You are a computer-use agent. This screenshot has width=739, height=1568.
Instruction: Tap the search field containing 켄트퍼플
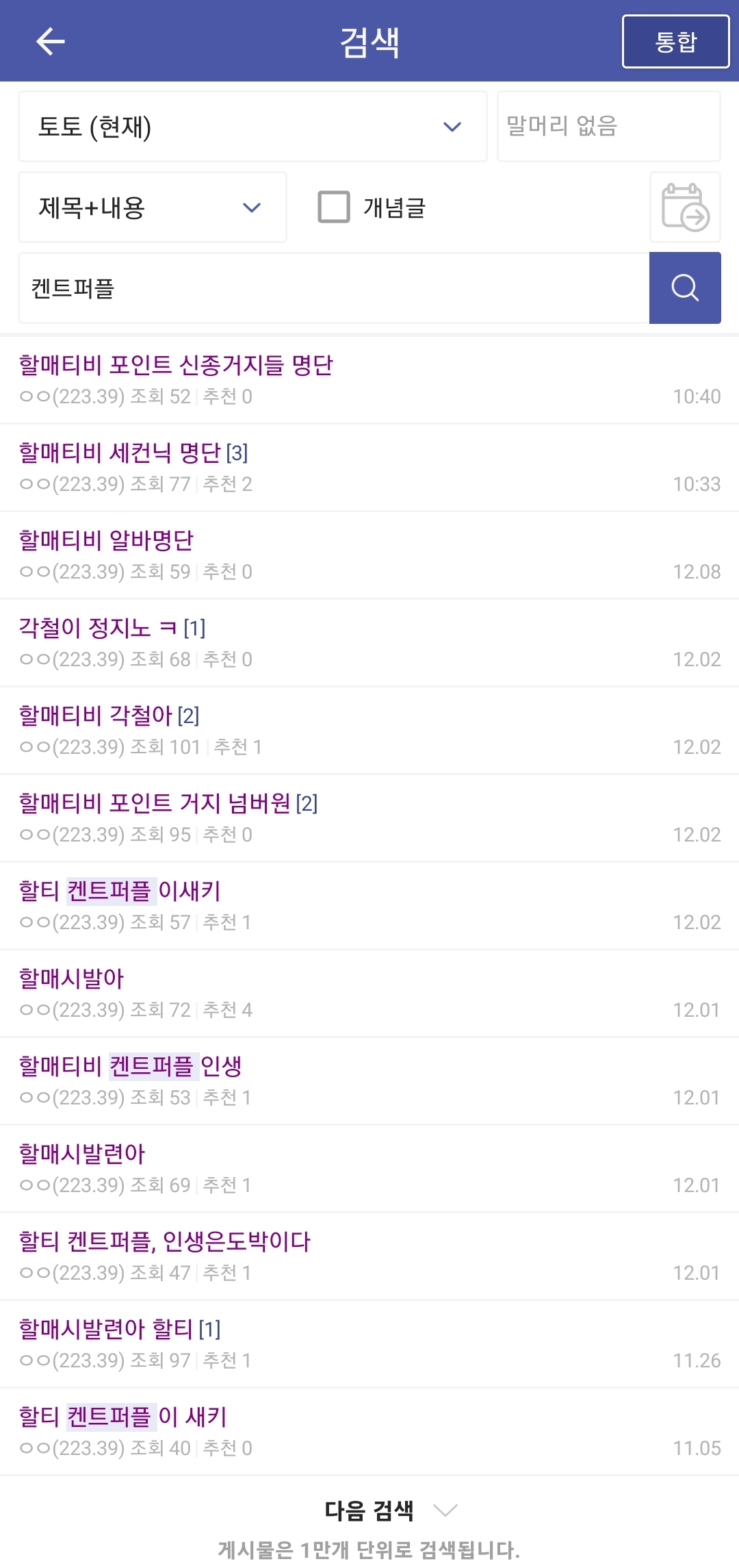333,288
